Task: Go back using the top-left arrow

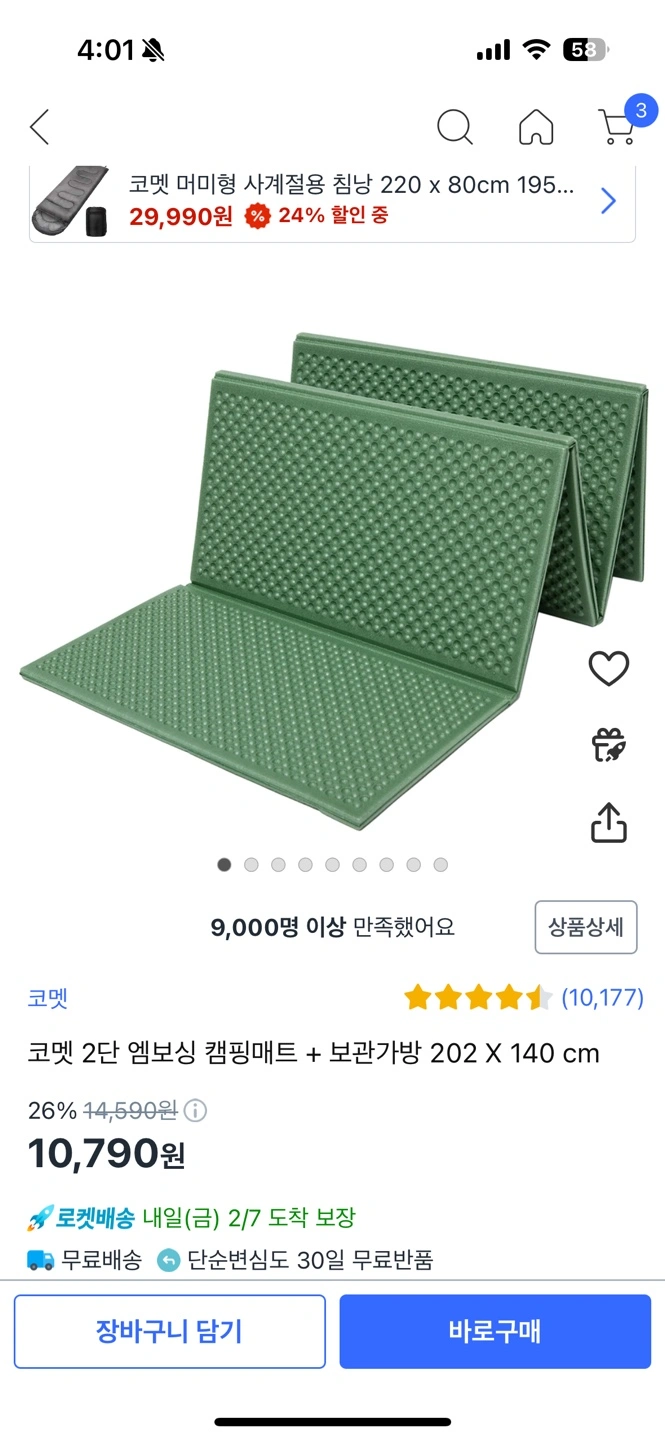Action: click(x=40, y=127)
